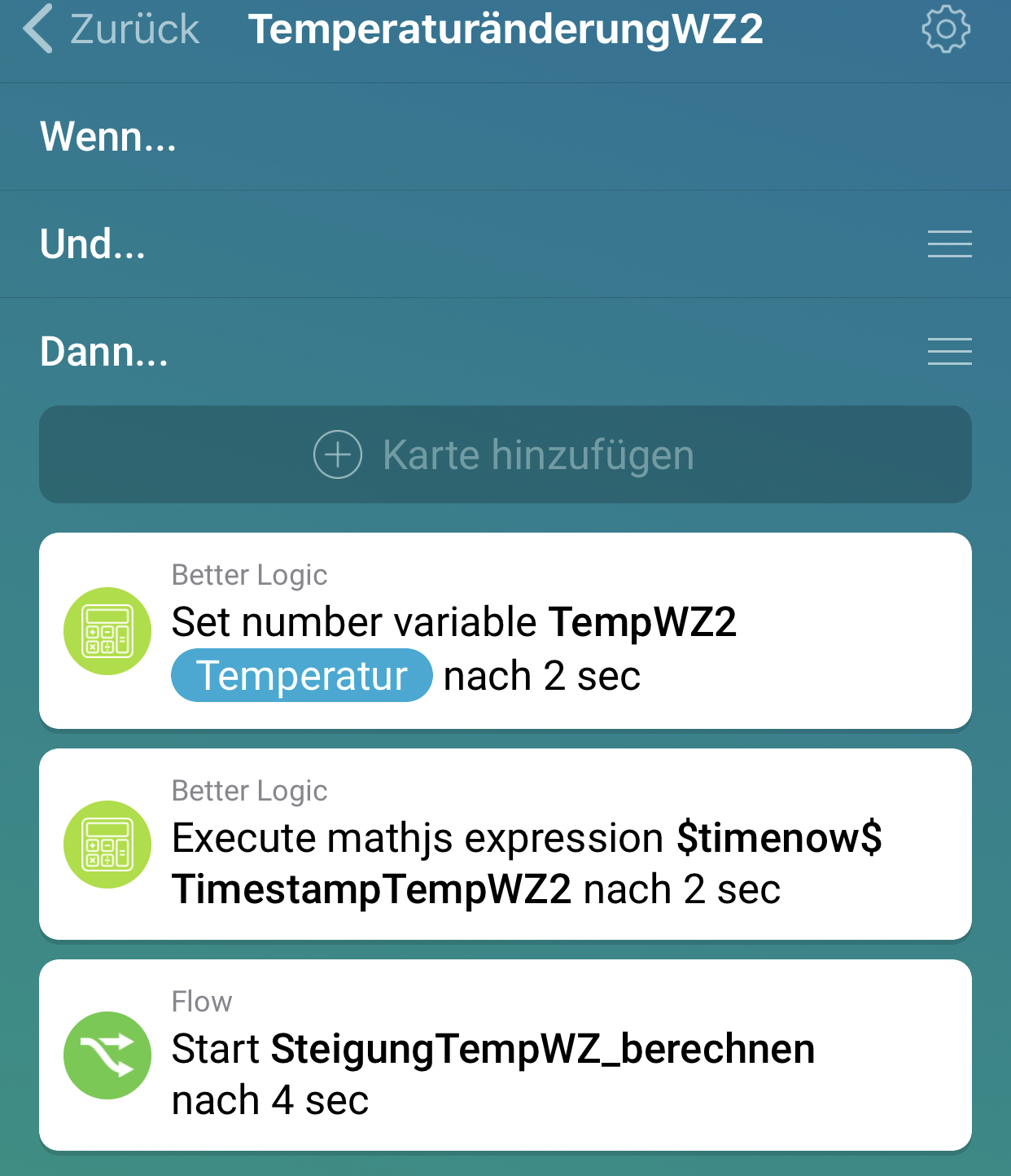Tap Karte hinzufügen to add a card
1011x1176 pixels.
(505, 454)
